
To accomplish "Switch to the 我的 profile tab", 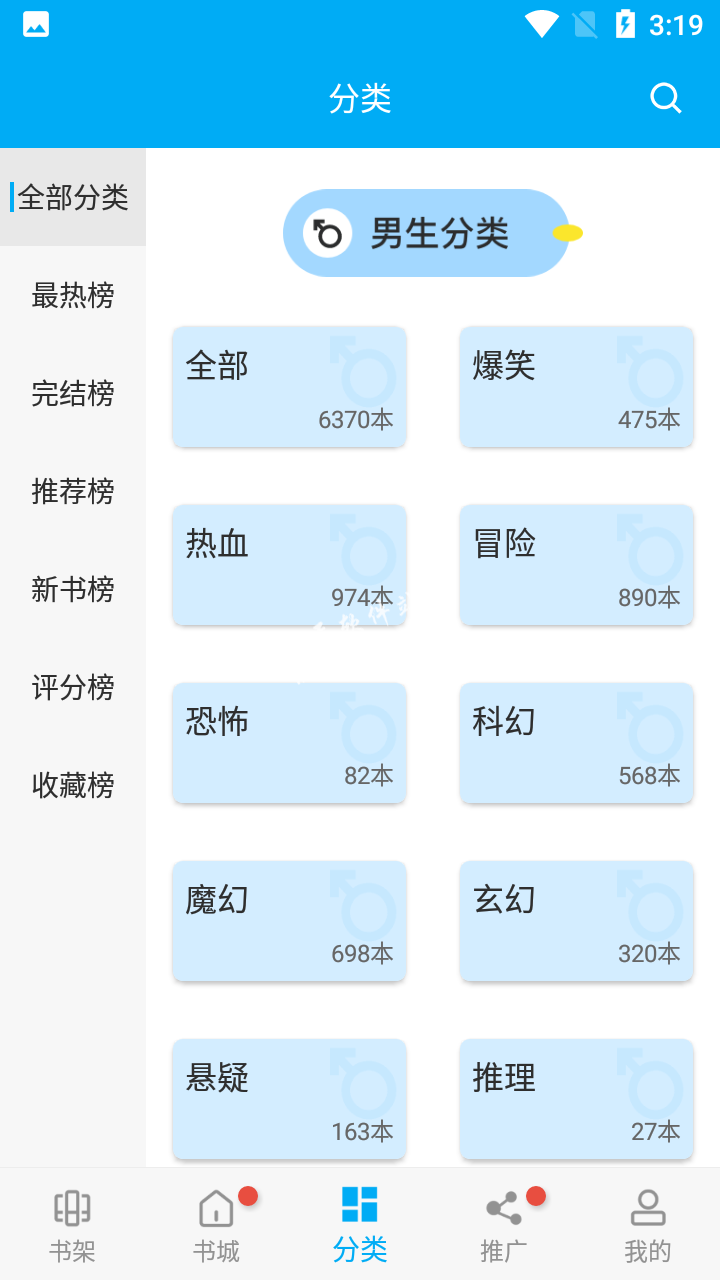I will pyautogui.click(x=648, y=1224).
